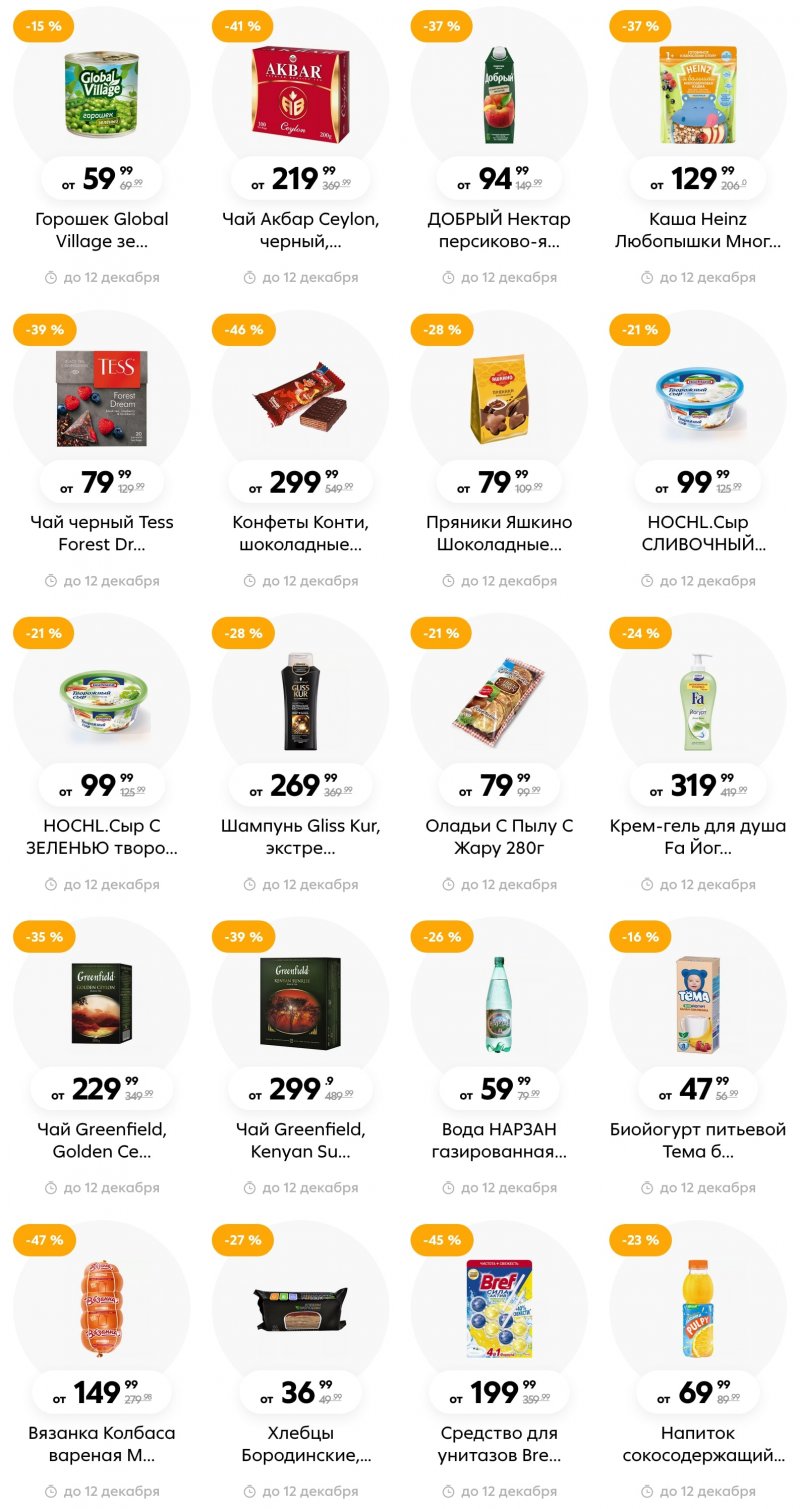The height and width of the screenshot is (1509, 800).
Task: View Хлебцы Бородинские product
Action: point(300,1306)
